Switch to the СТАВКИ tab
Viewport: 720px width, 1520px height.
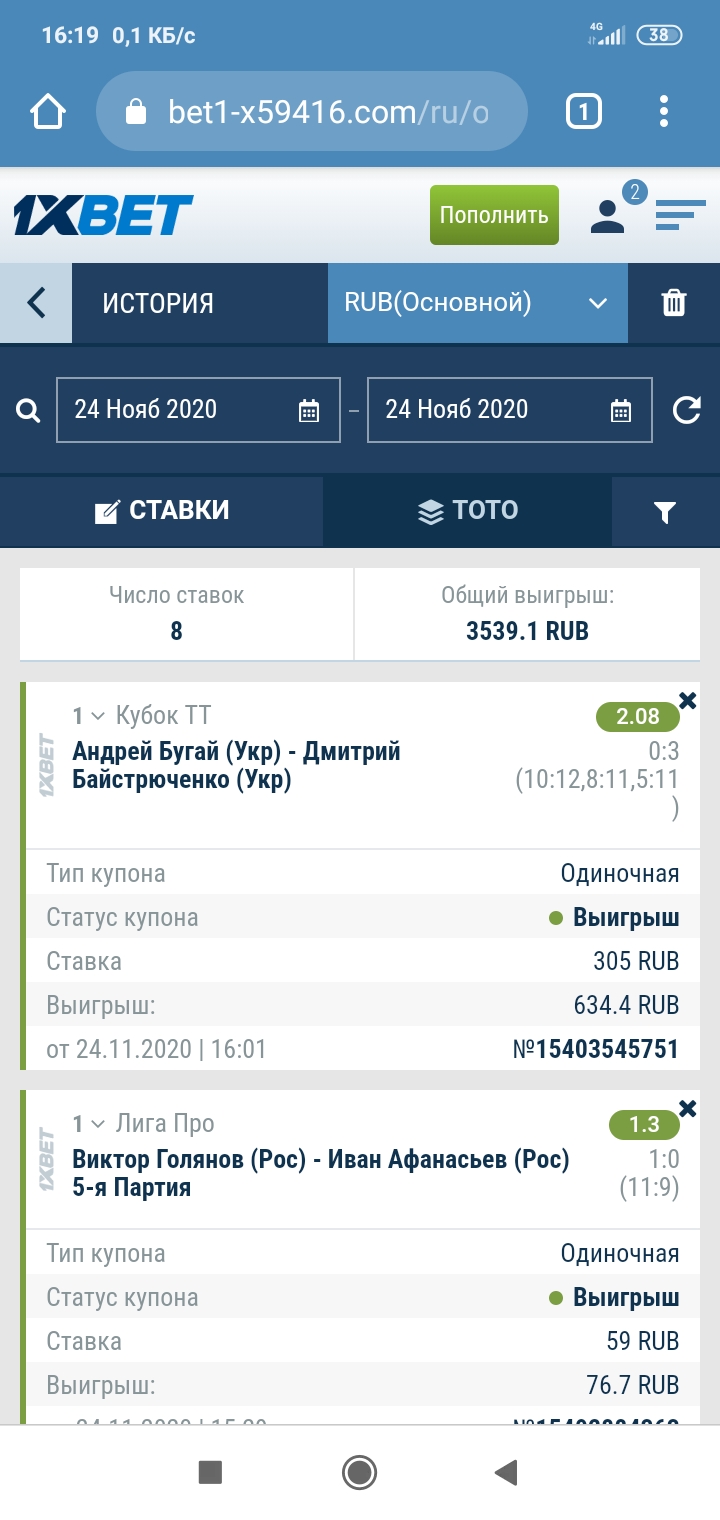point(162,511)
